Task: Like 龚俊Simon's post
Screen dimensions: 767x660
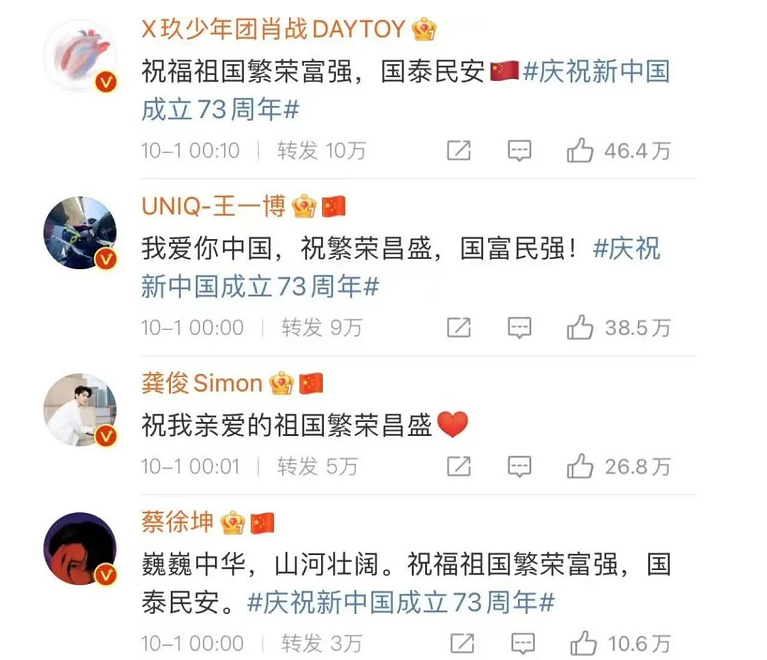Action: 580,466
